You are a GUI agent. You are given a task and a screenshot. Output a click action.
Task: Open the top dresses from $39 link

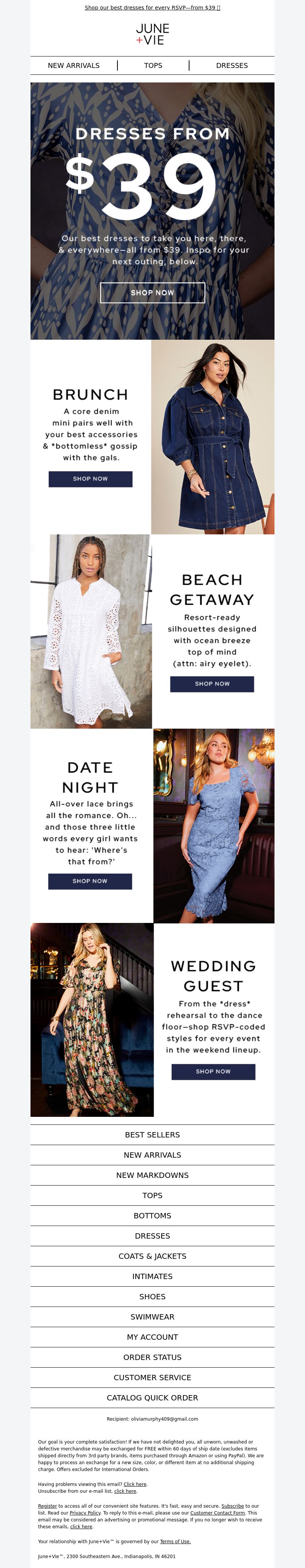pos(152,8)
